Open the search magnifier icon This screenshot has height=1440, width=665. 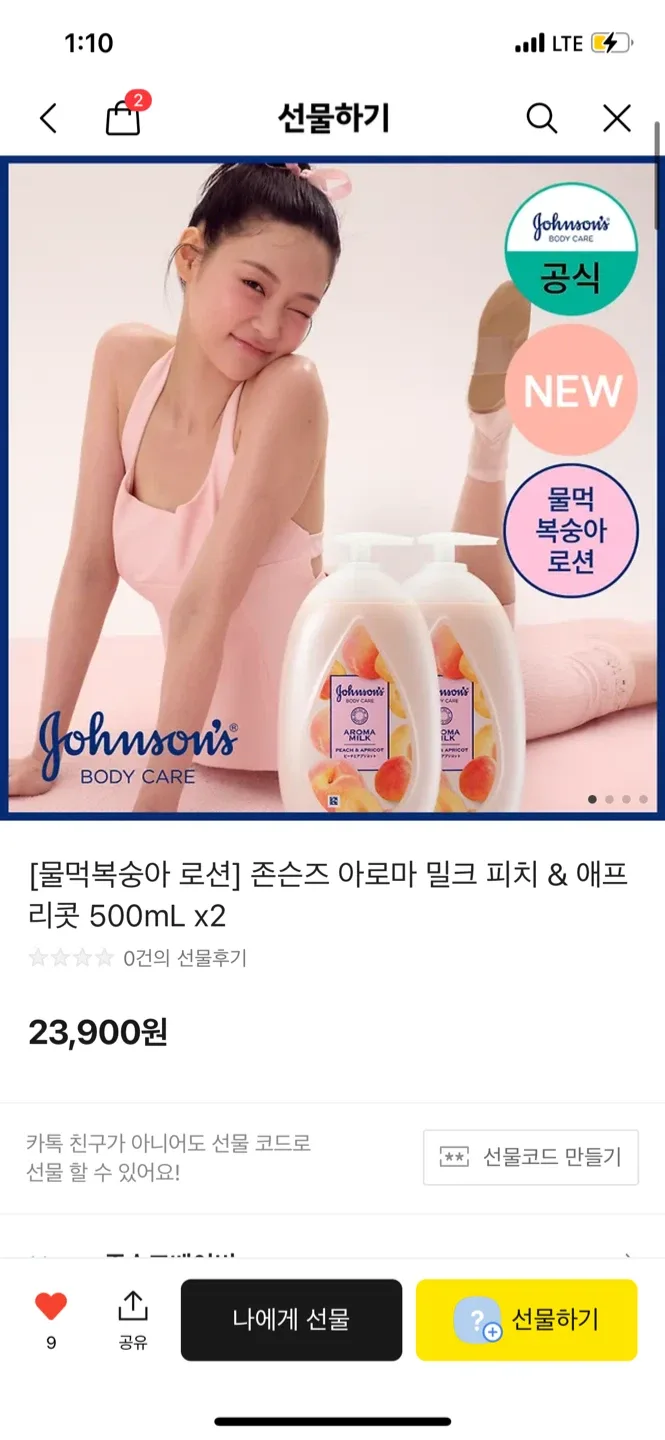541,119
